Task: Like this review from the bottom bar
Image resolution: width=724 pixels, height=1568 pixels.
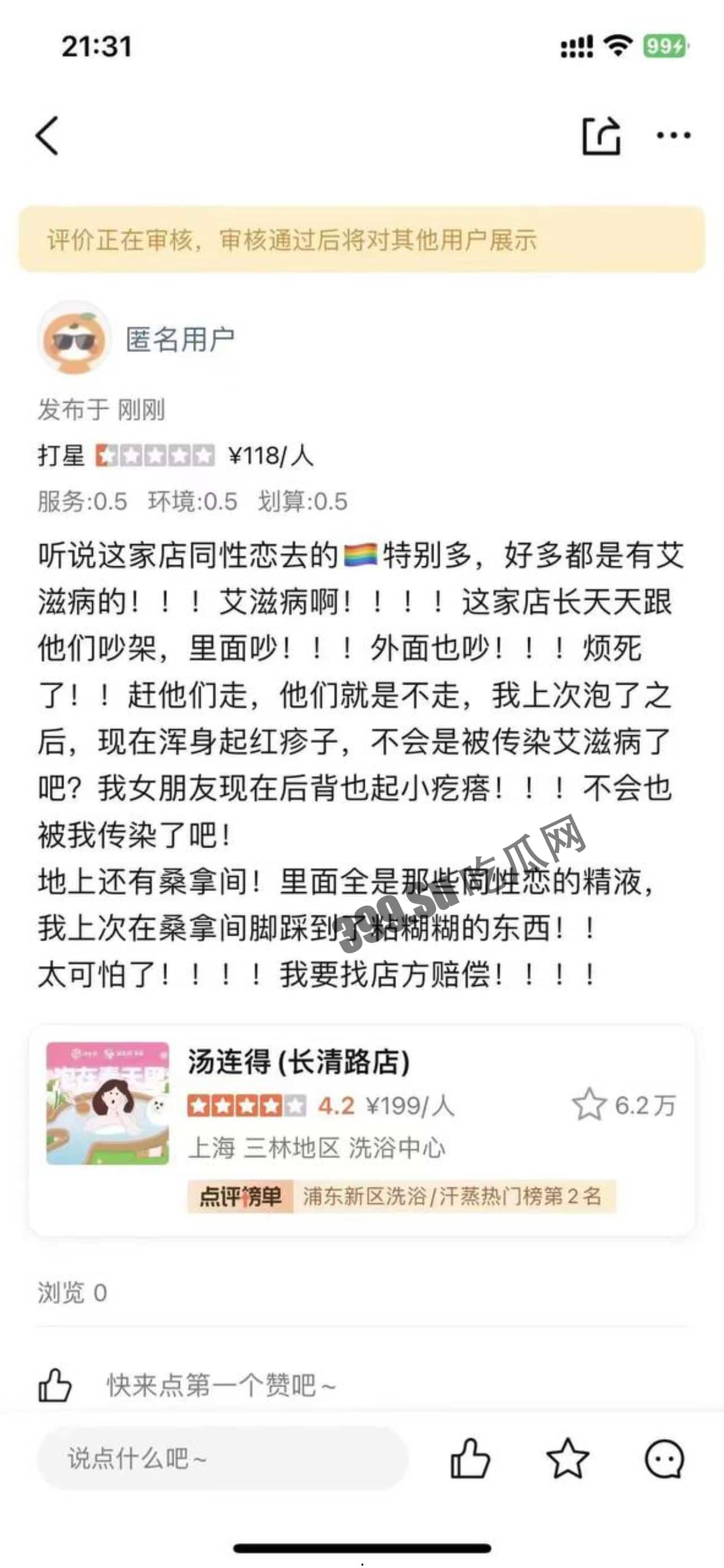Action: [470, 1458]
